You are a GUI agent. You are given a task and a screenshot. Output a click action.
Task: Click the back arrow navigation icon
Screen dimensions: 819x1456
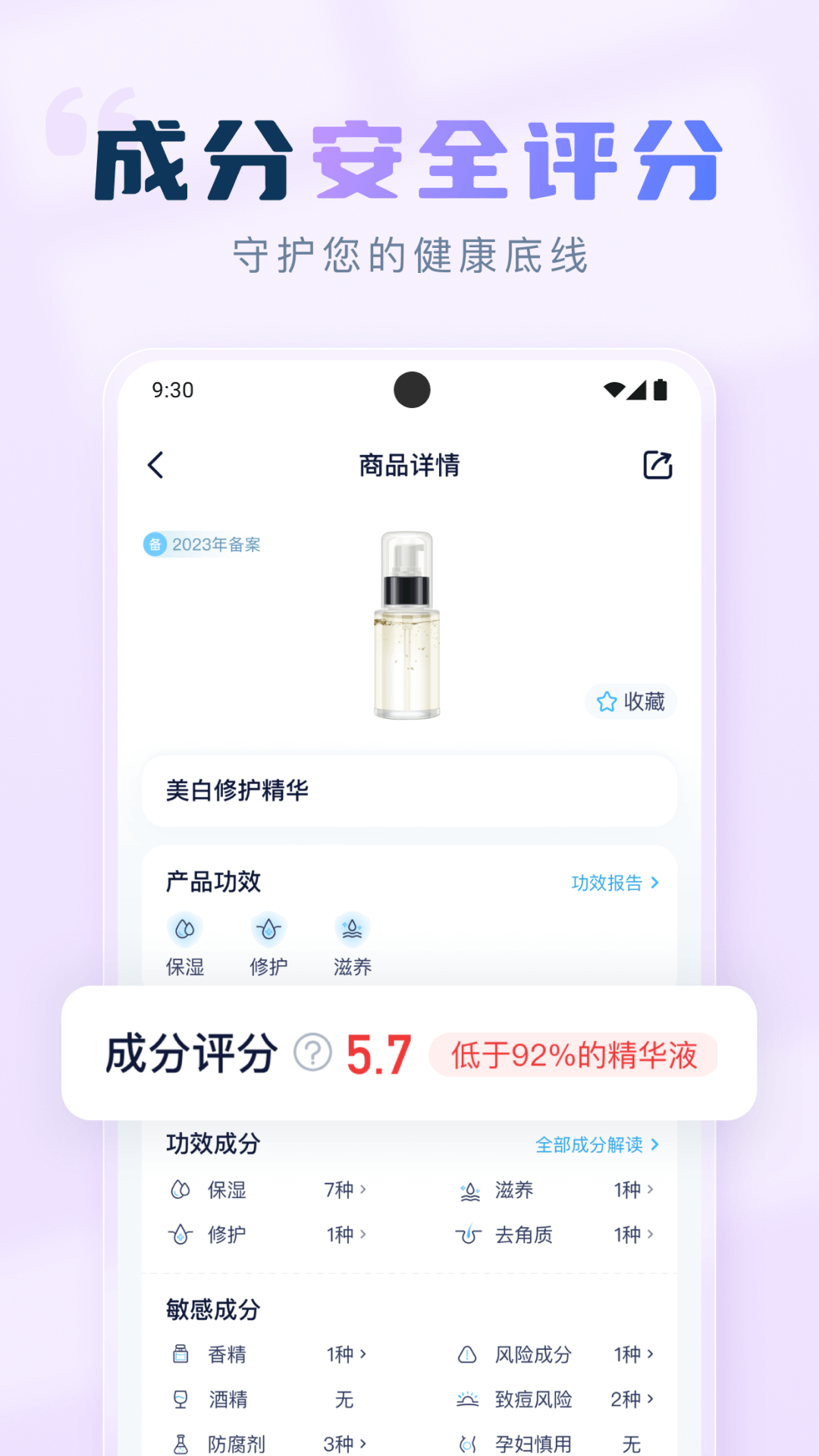point(157,465)
